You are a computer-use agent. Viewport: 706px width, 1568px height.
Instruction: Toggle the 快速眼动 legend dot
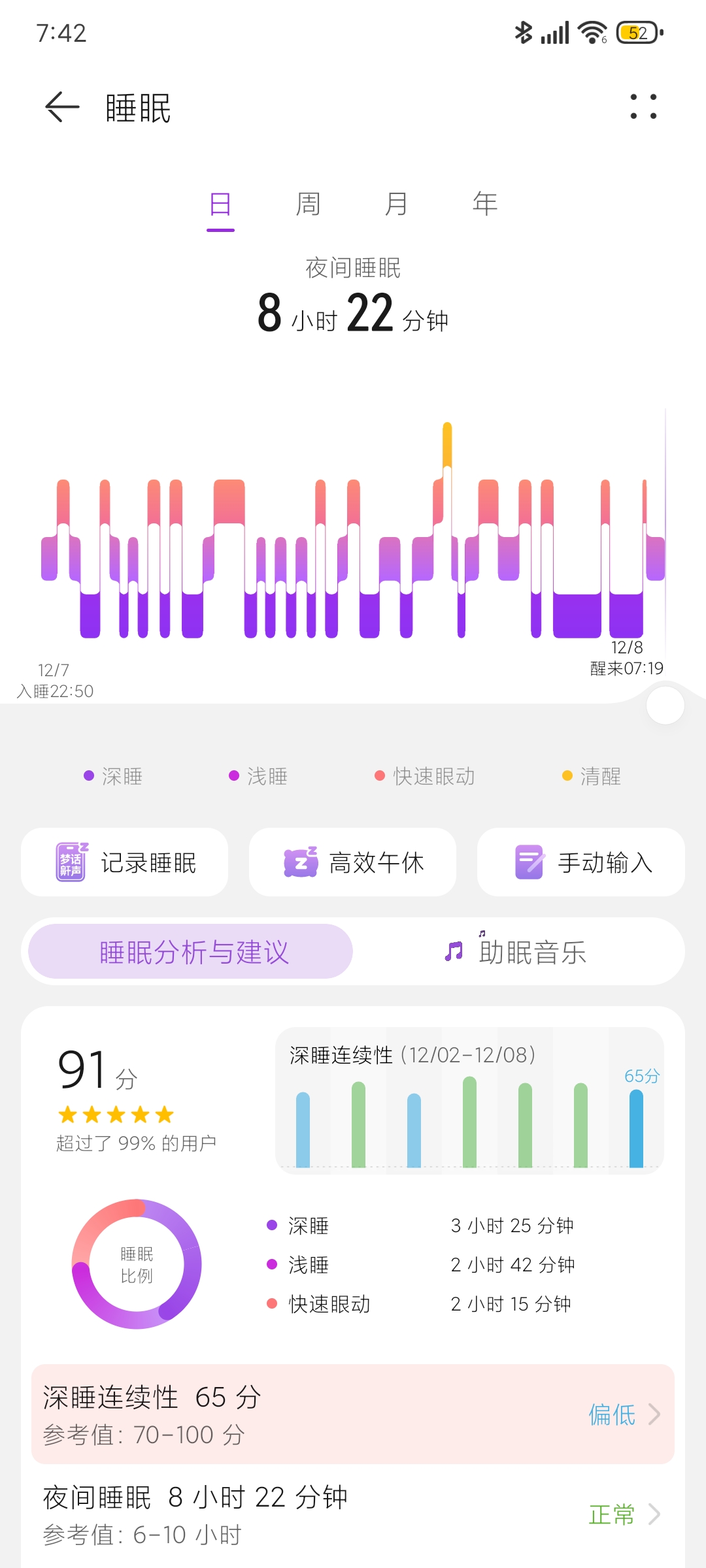[378, 776]
